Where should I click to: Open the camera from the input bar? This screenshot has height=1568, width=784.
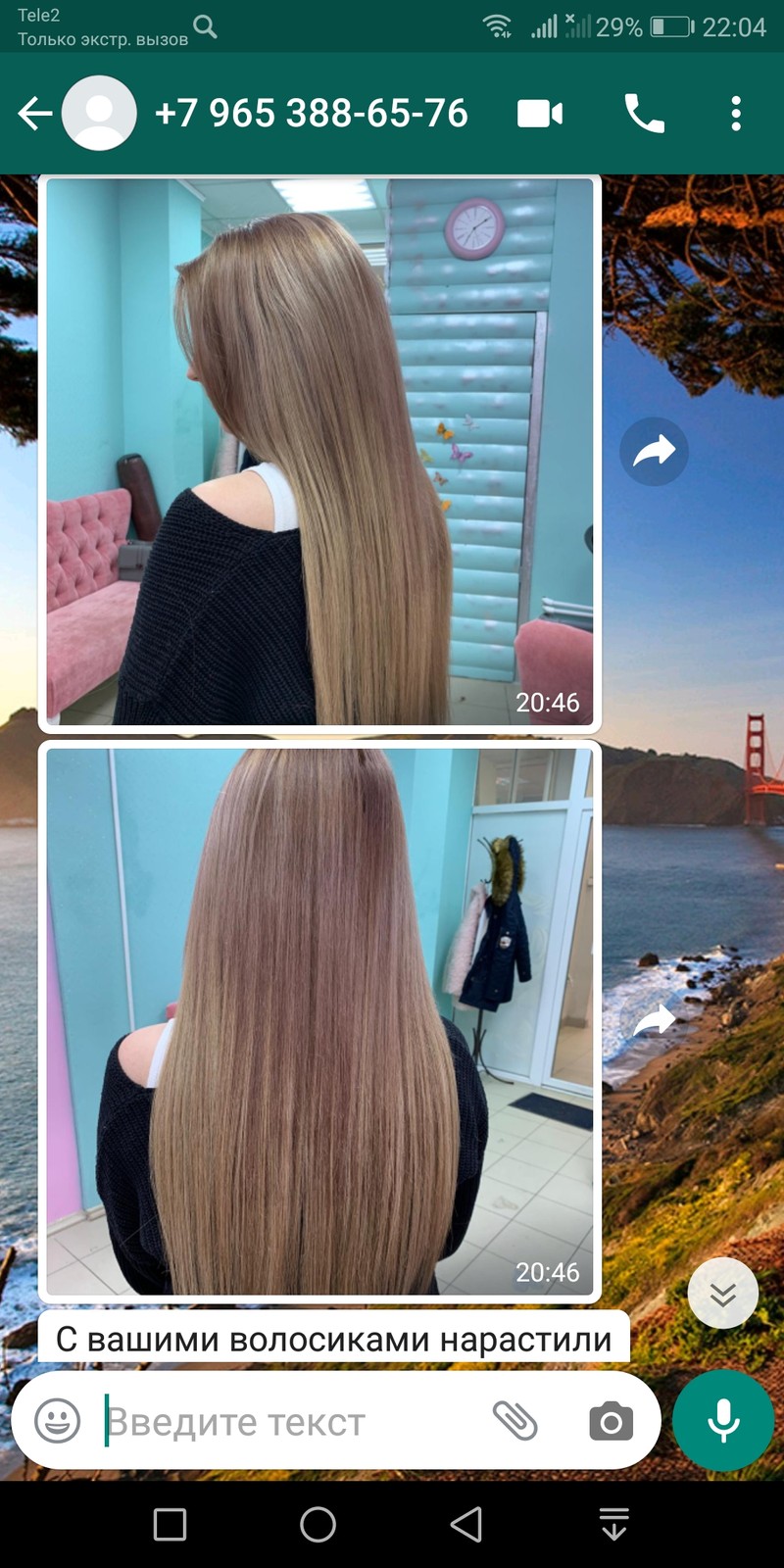[x=611, y=1421]
